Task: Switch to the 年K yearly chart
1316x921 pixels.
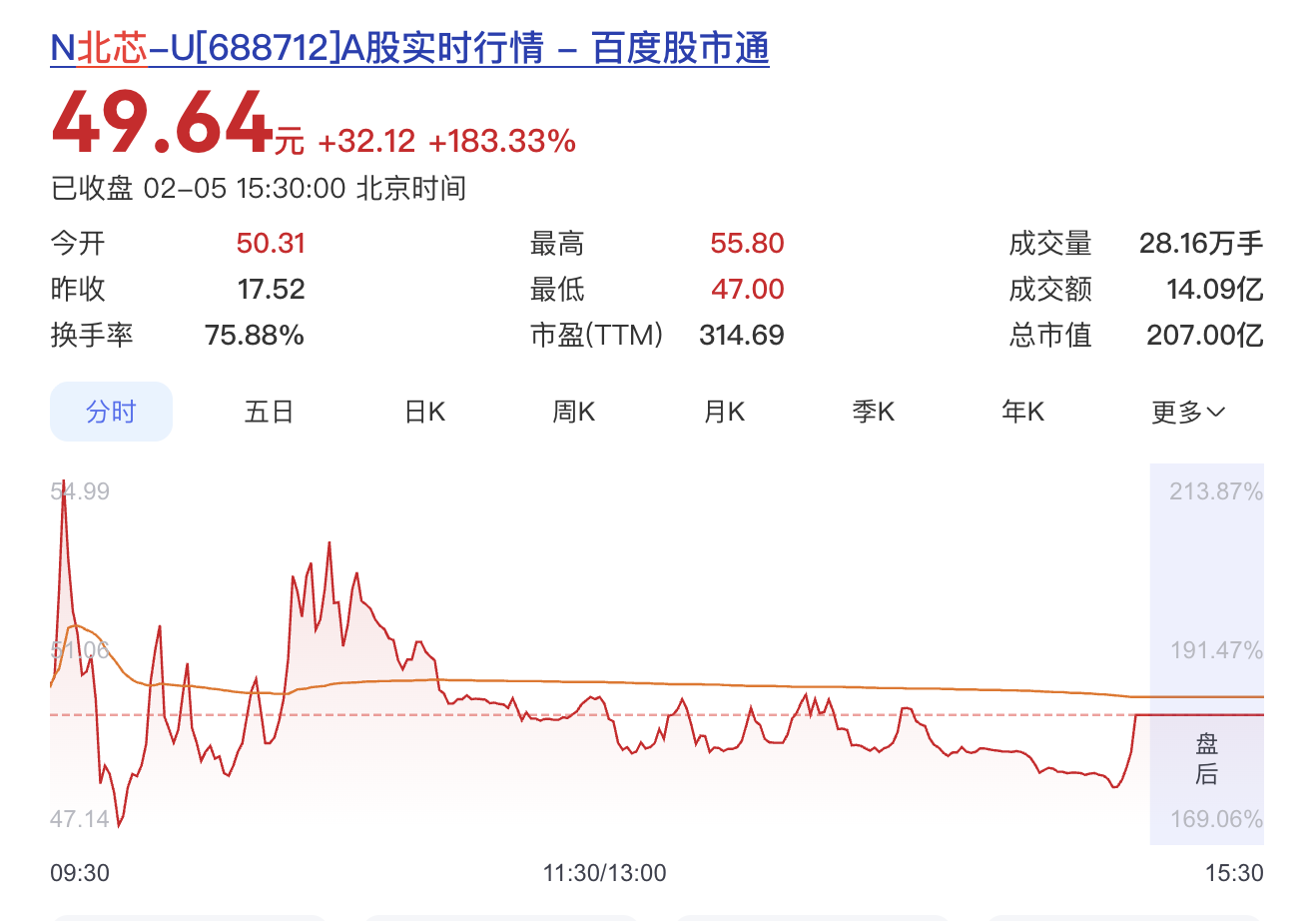Action: (x=1022, y=412)
